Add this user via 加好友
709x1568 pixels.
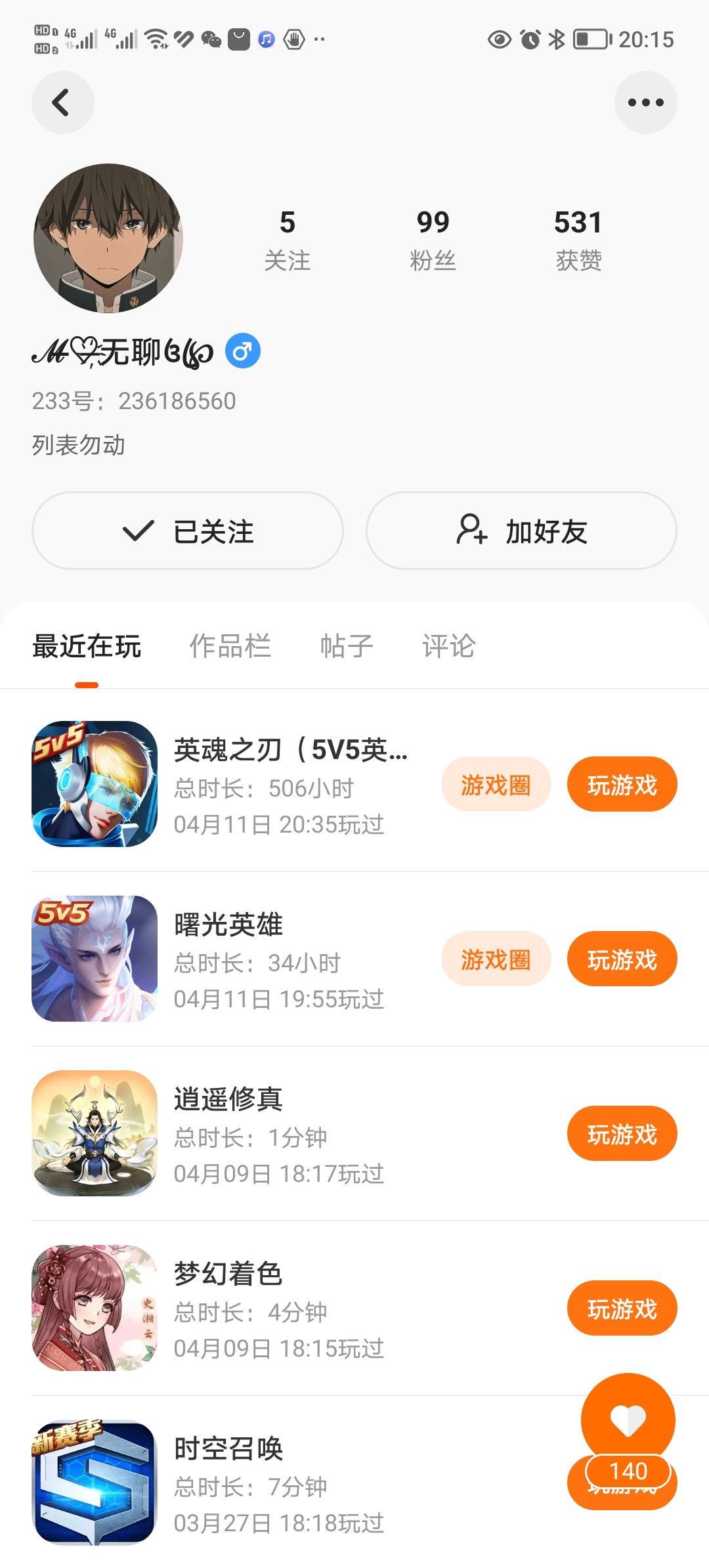click(521, 531)
